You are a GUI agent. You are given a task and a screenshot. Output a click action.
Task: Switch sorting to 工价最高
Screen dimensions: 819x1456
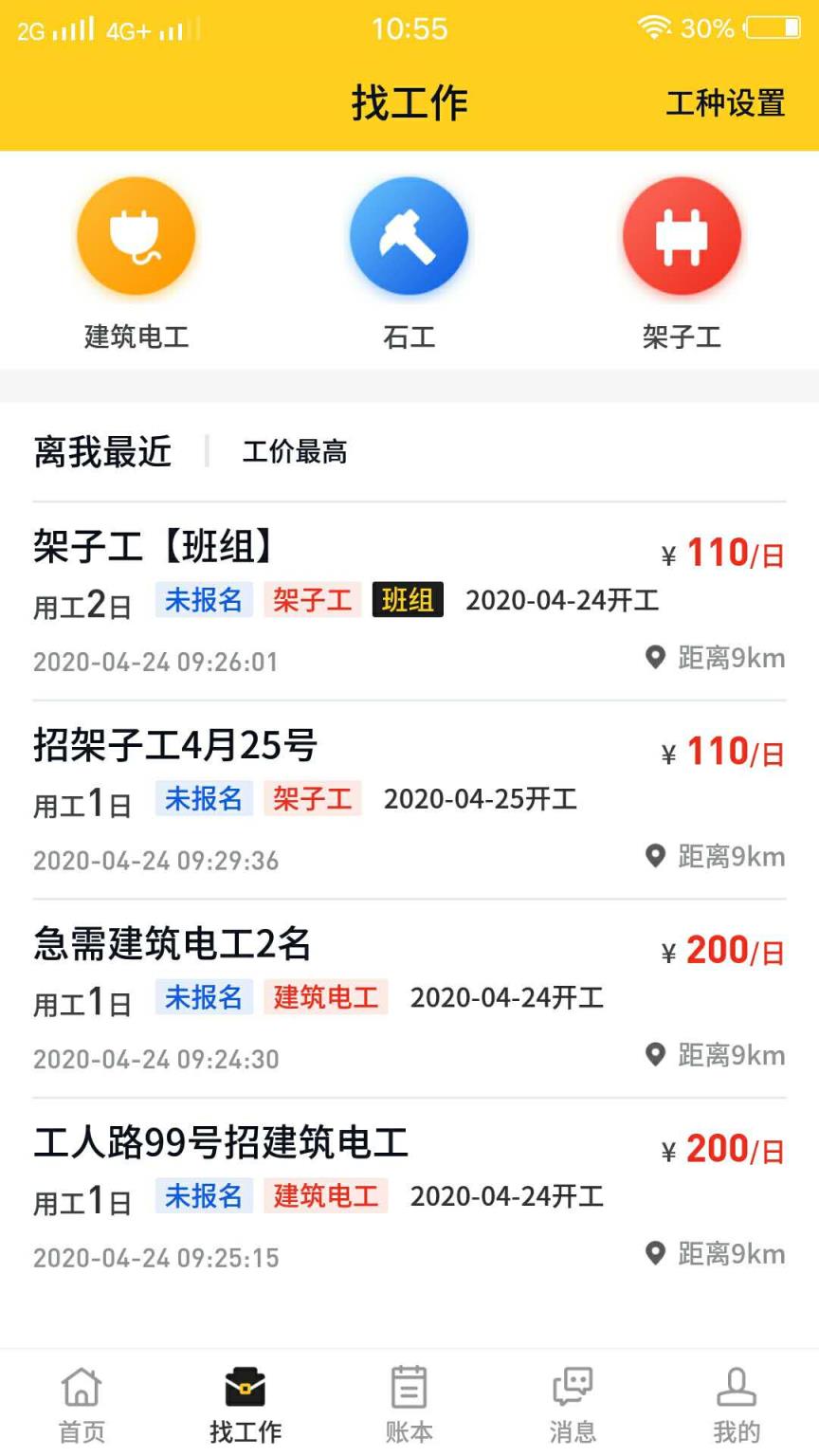click(x=294, y=453)
